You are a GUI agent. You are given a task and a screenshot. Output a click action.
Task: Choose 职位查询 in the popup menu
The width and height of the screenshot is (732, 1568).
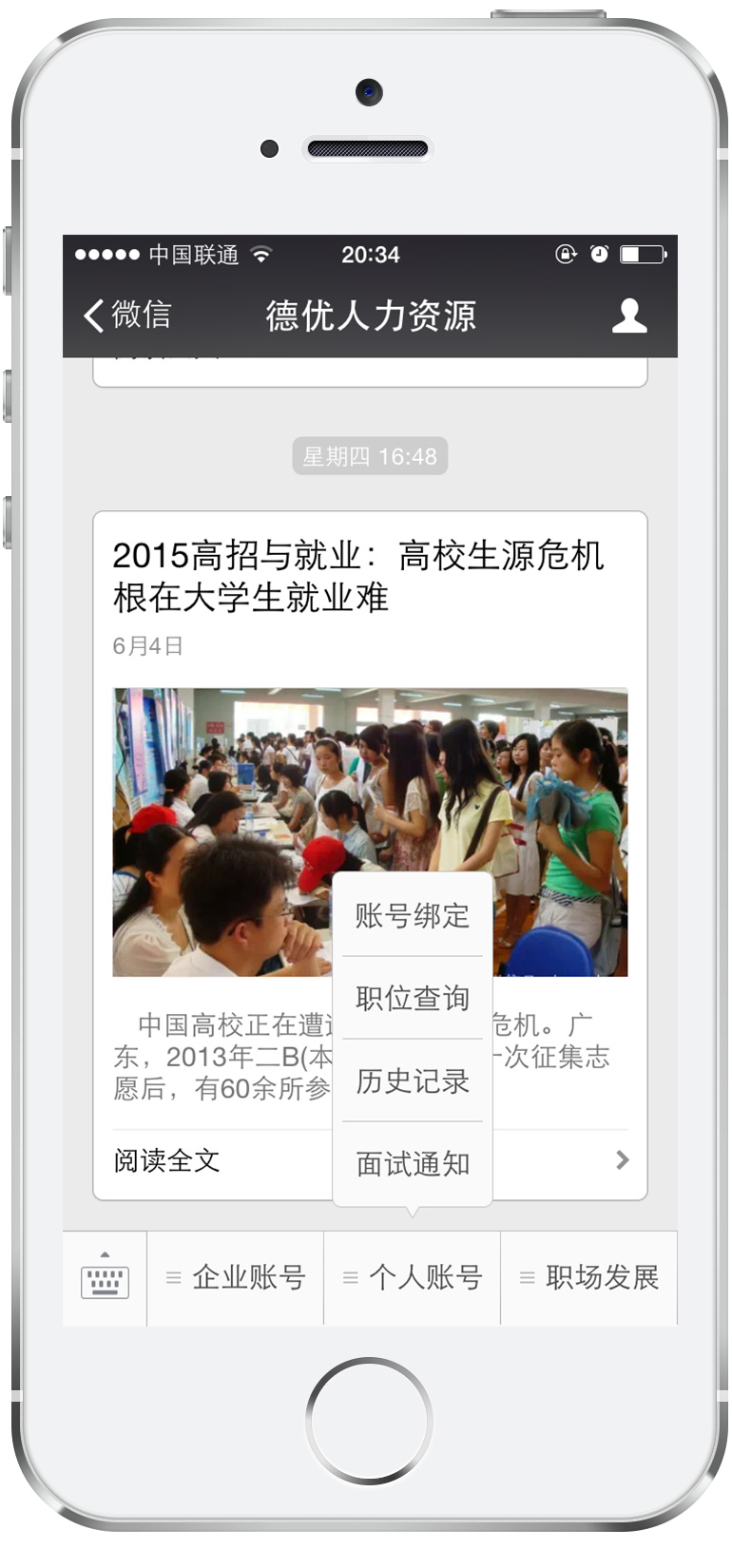pos(413,998)
